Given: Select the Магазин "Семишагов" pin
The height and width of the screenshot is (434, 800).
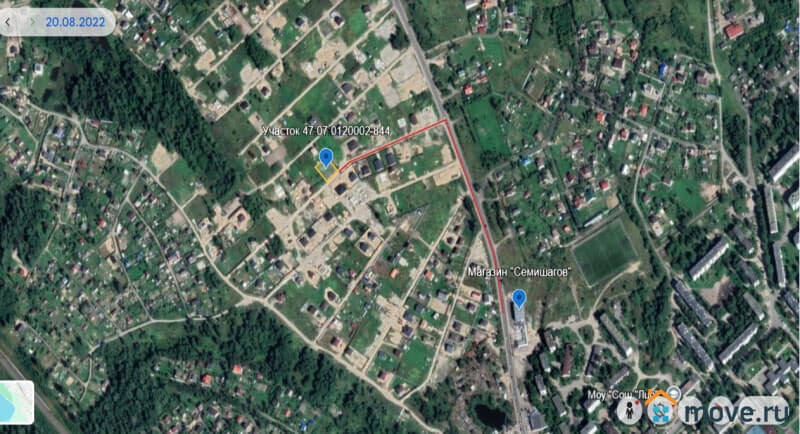Looking at the screenshot, I should click(519, 298).
